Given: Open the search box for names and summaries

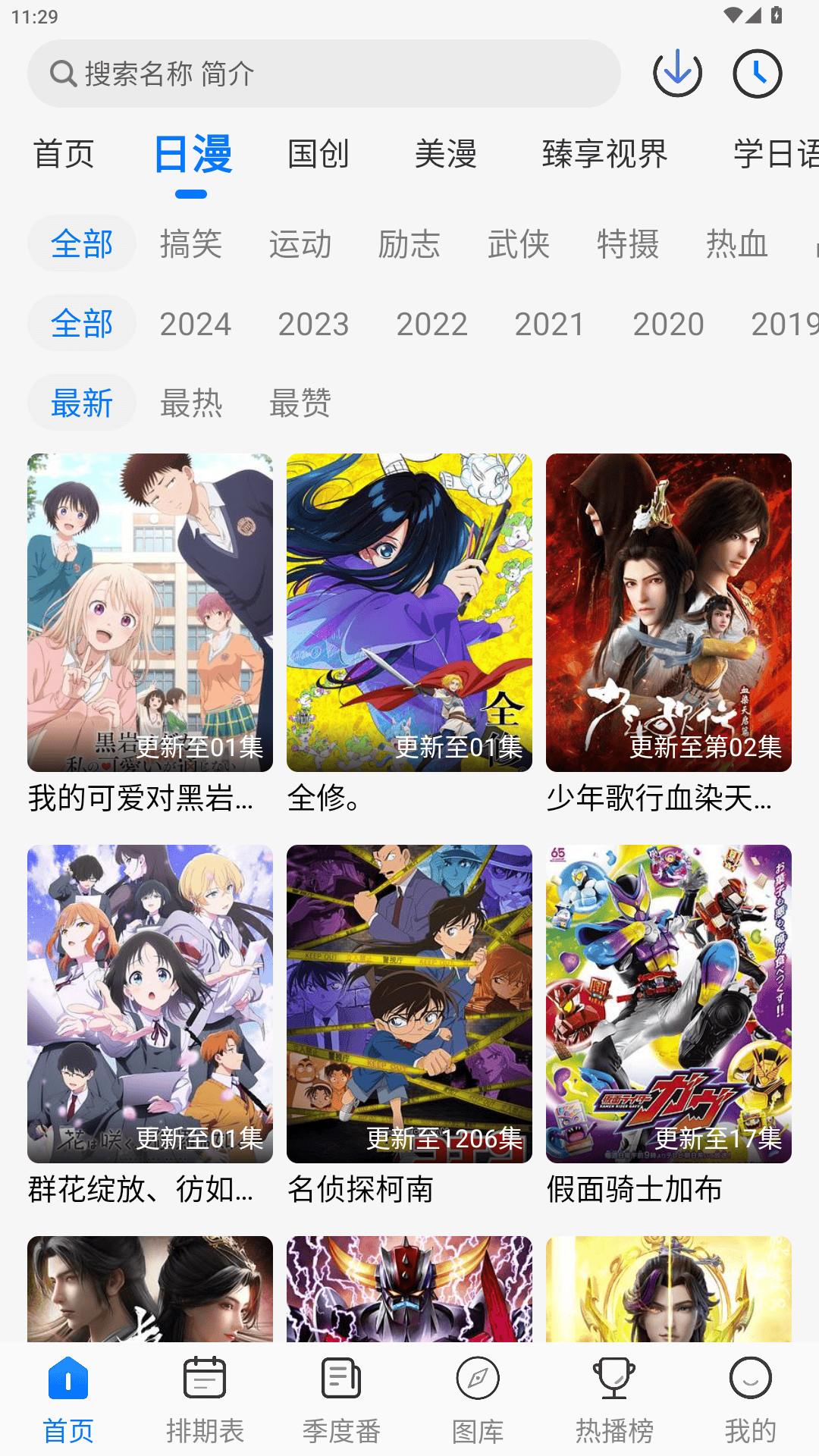Looking at the screenshot, I should point(324,74).
